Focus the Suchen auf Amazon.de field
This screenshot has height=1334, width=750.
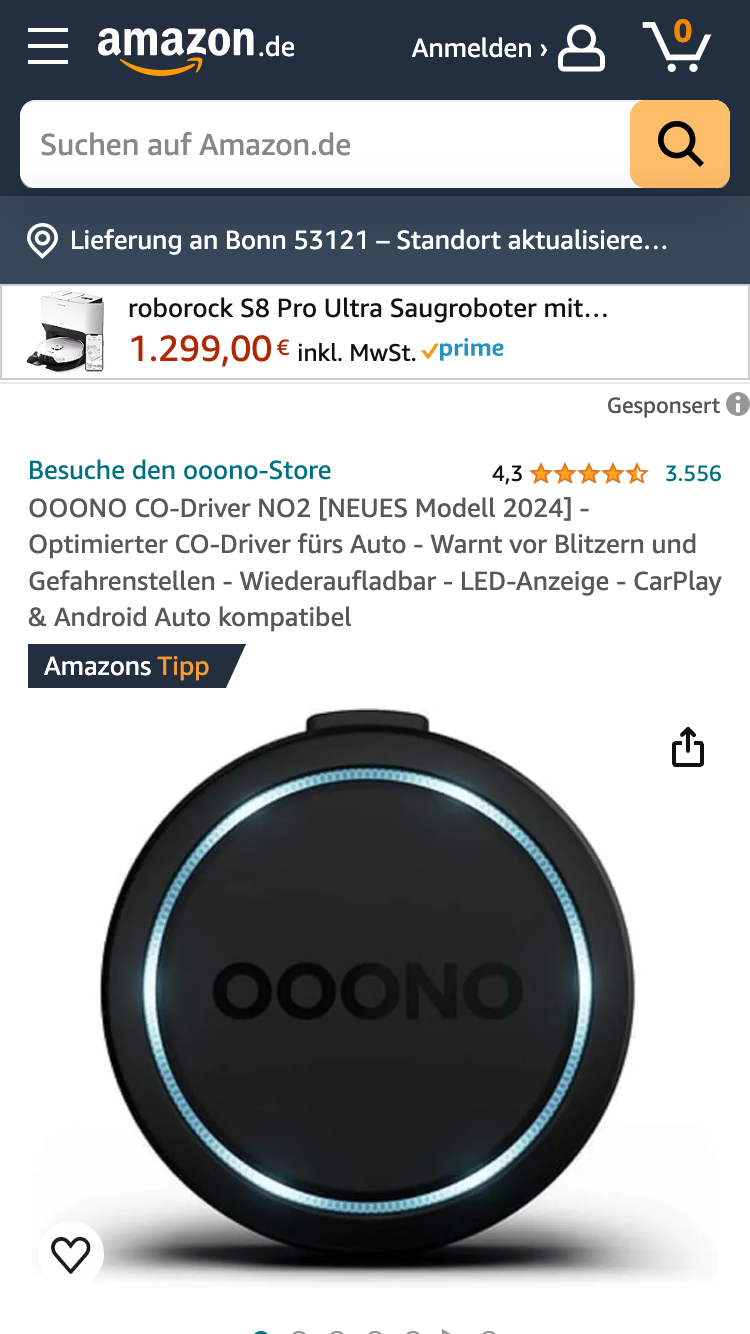click(325, 145)
